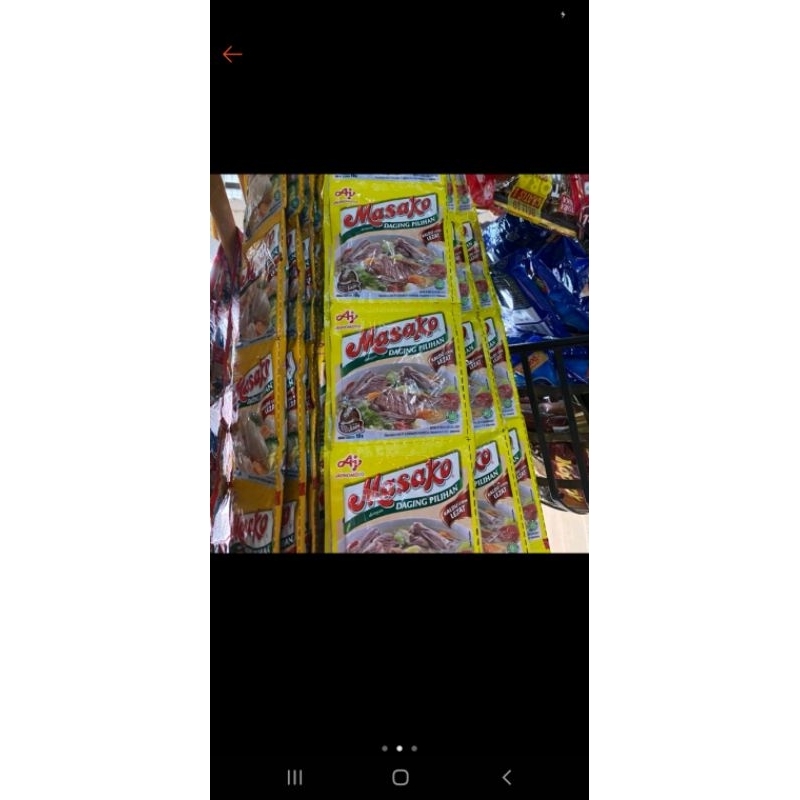Tap the system back button

506,777
